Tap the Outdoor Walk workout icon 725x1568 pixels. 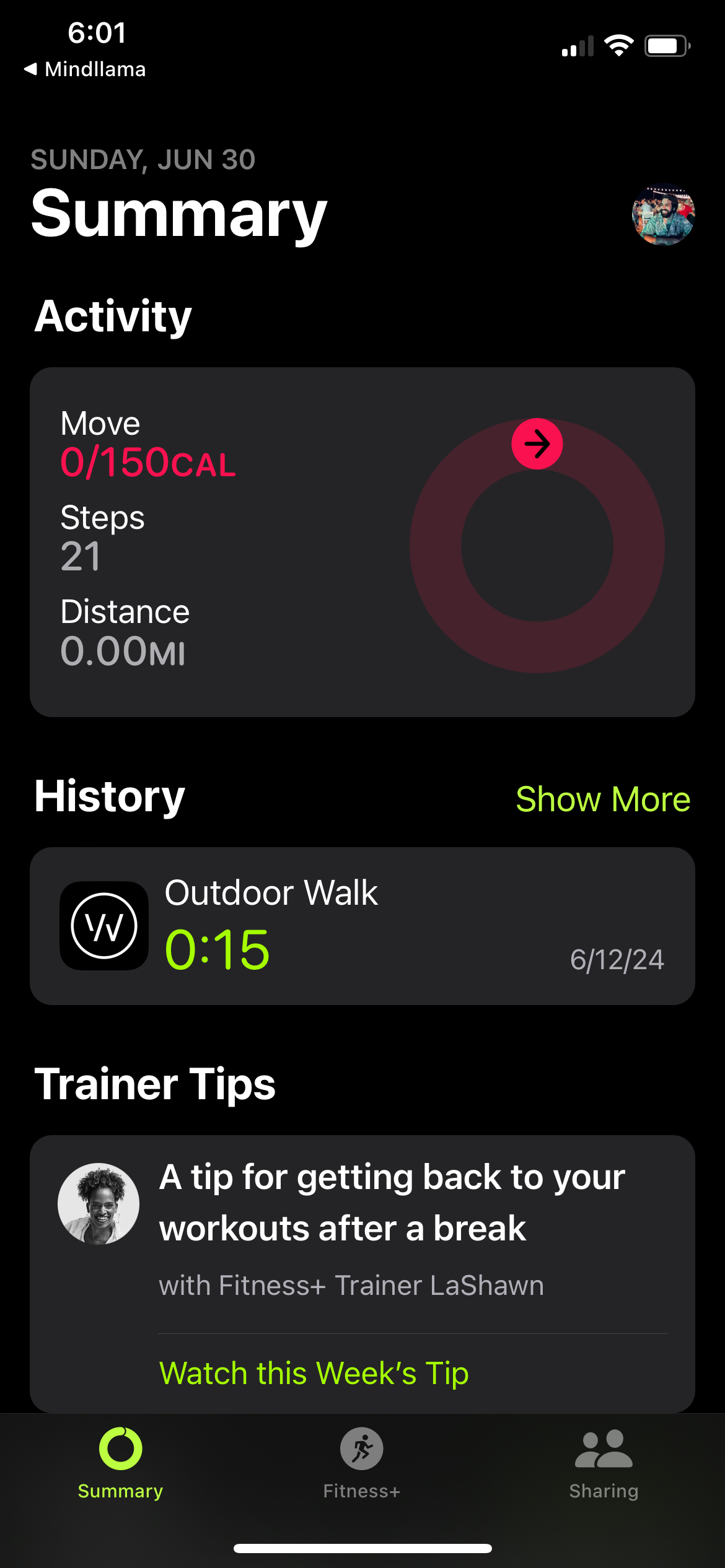coord(103,926)
